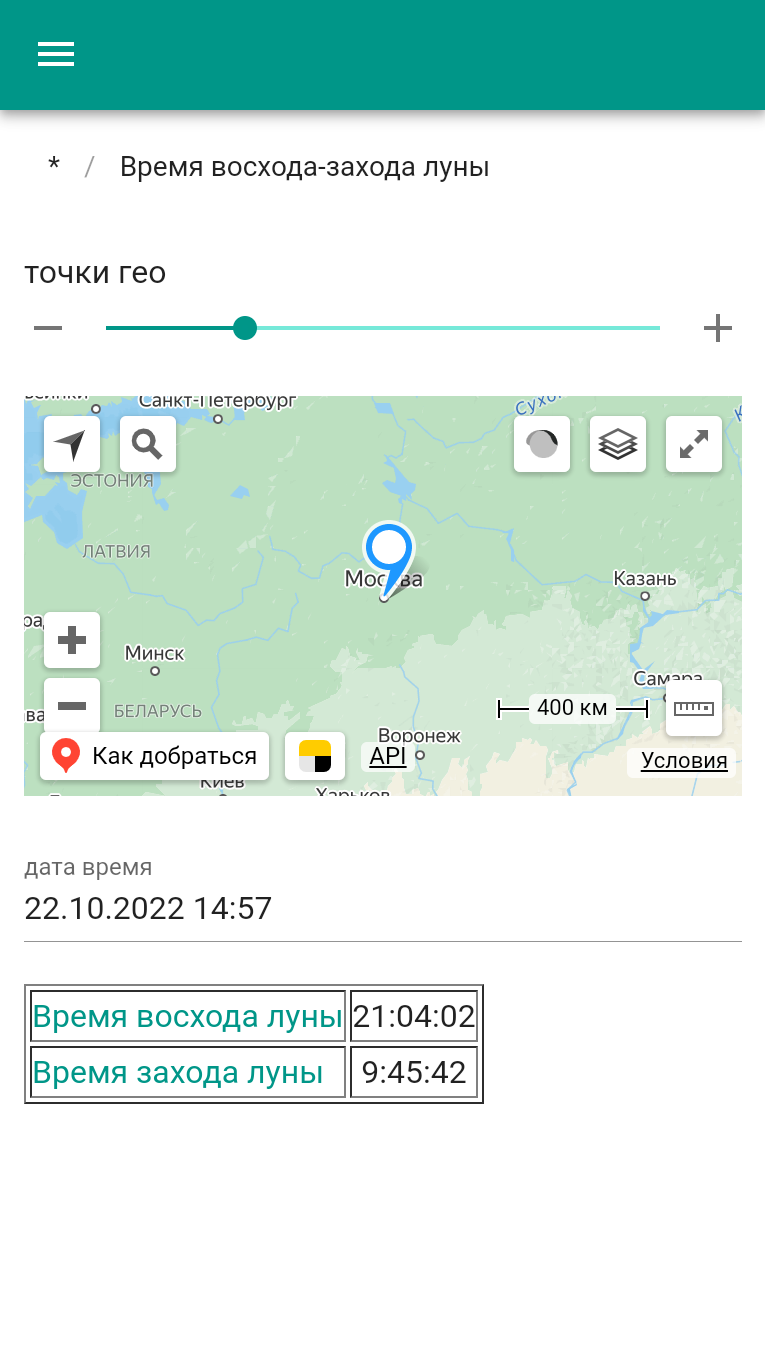Screen dimensions: 765x1360
Task: Tap the Как добраться directions button
Action: [x=155, y=756]
